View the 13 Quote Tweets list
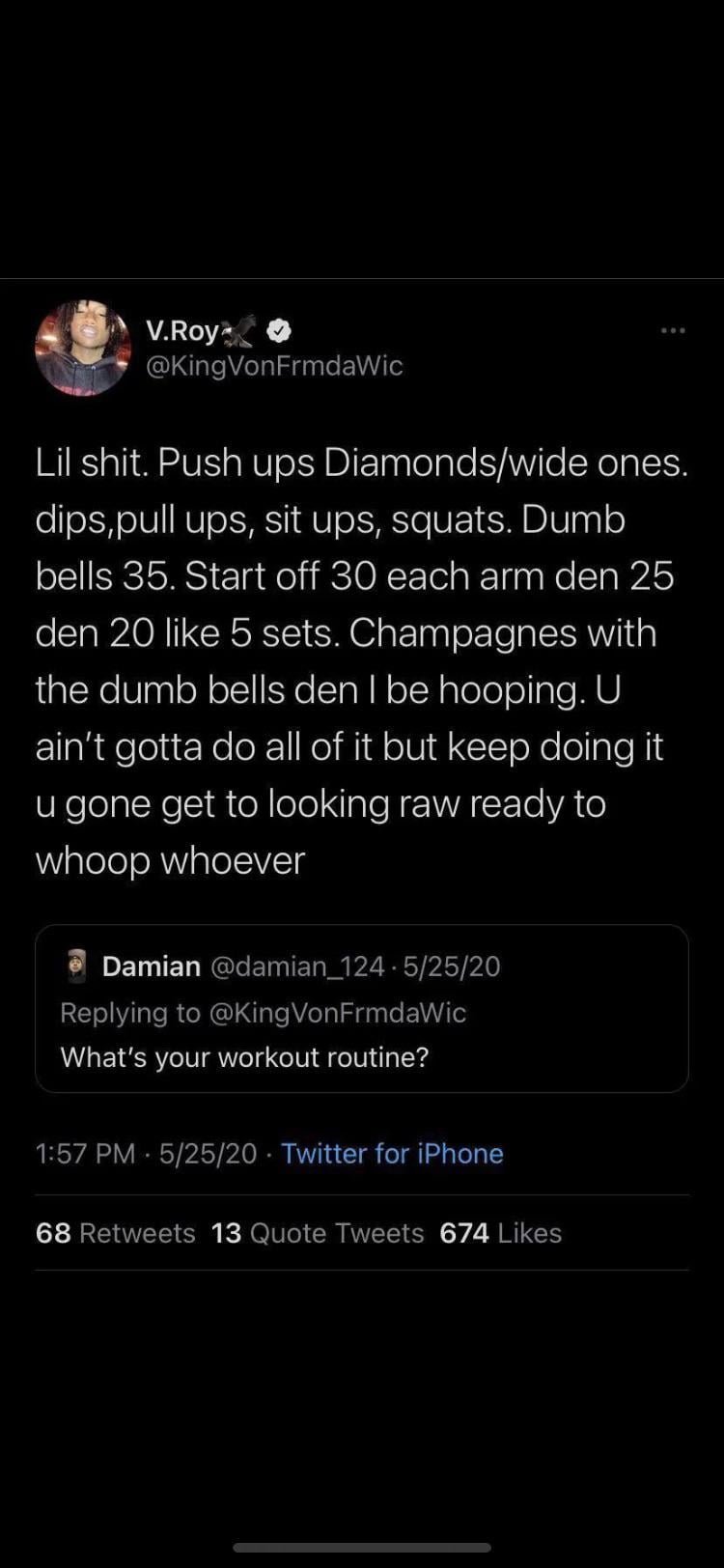724x1568 pixels. point(318,1233)
